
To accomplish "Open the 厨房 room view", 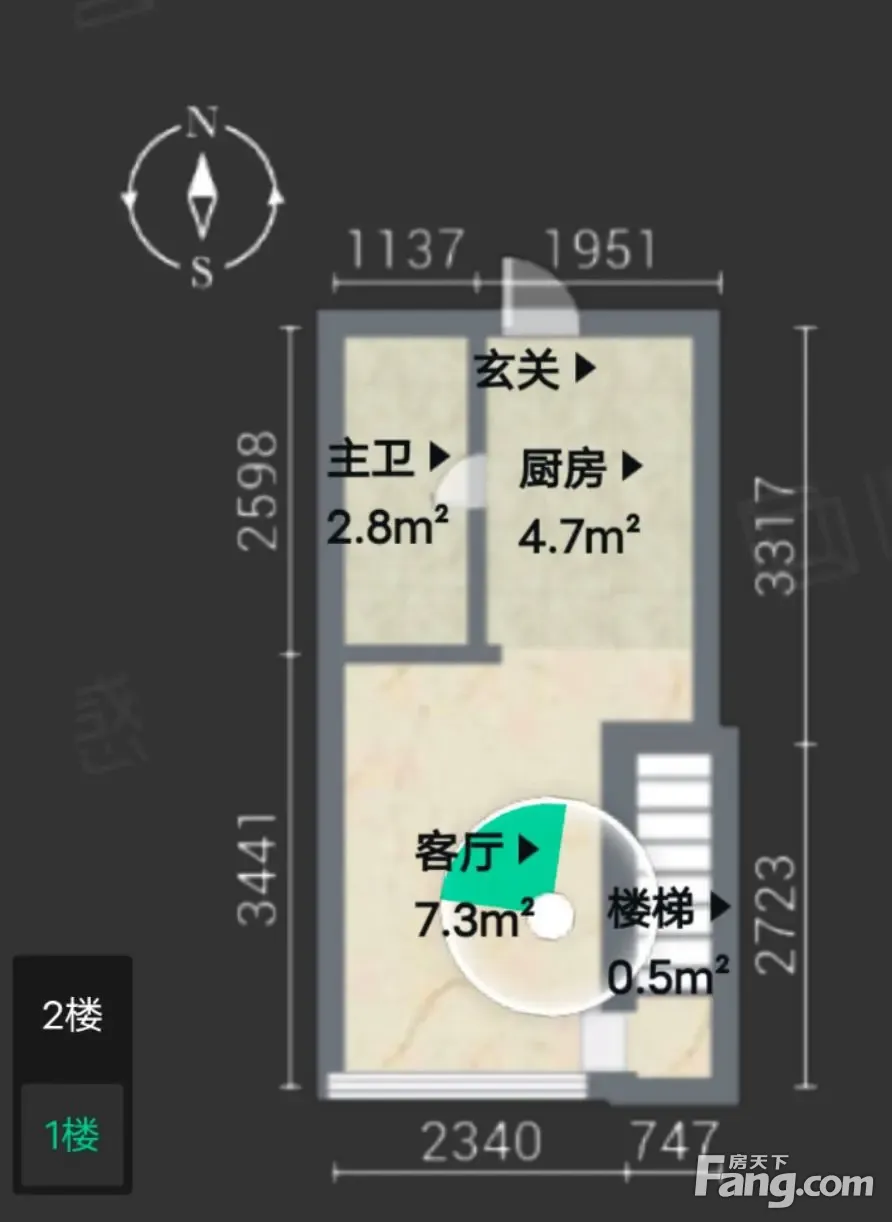I will pyautogui.click(x=579, y=468).
